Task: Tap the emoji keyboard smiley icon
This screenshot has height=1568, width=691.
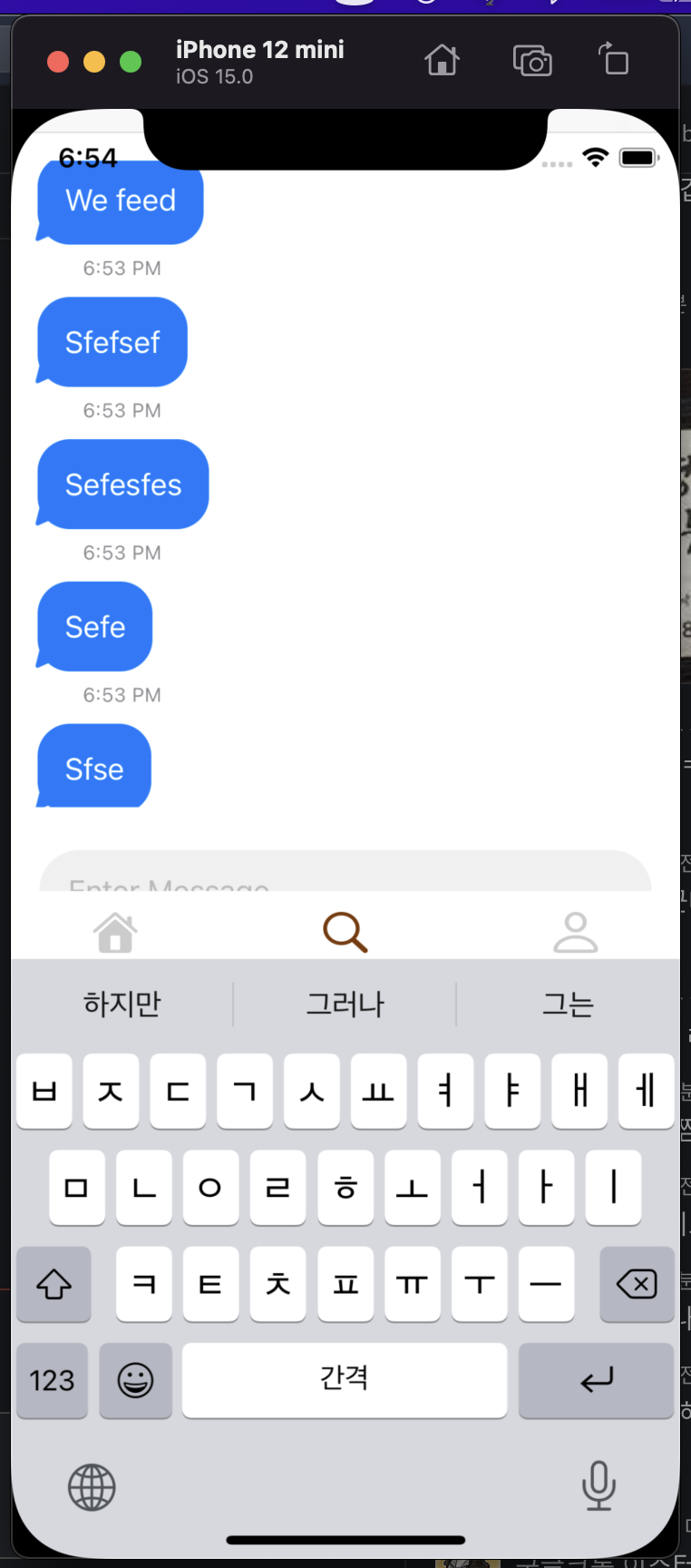Action: point(135,1380)
